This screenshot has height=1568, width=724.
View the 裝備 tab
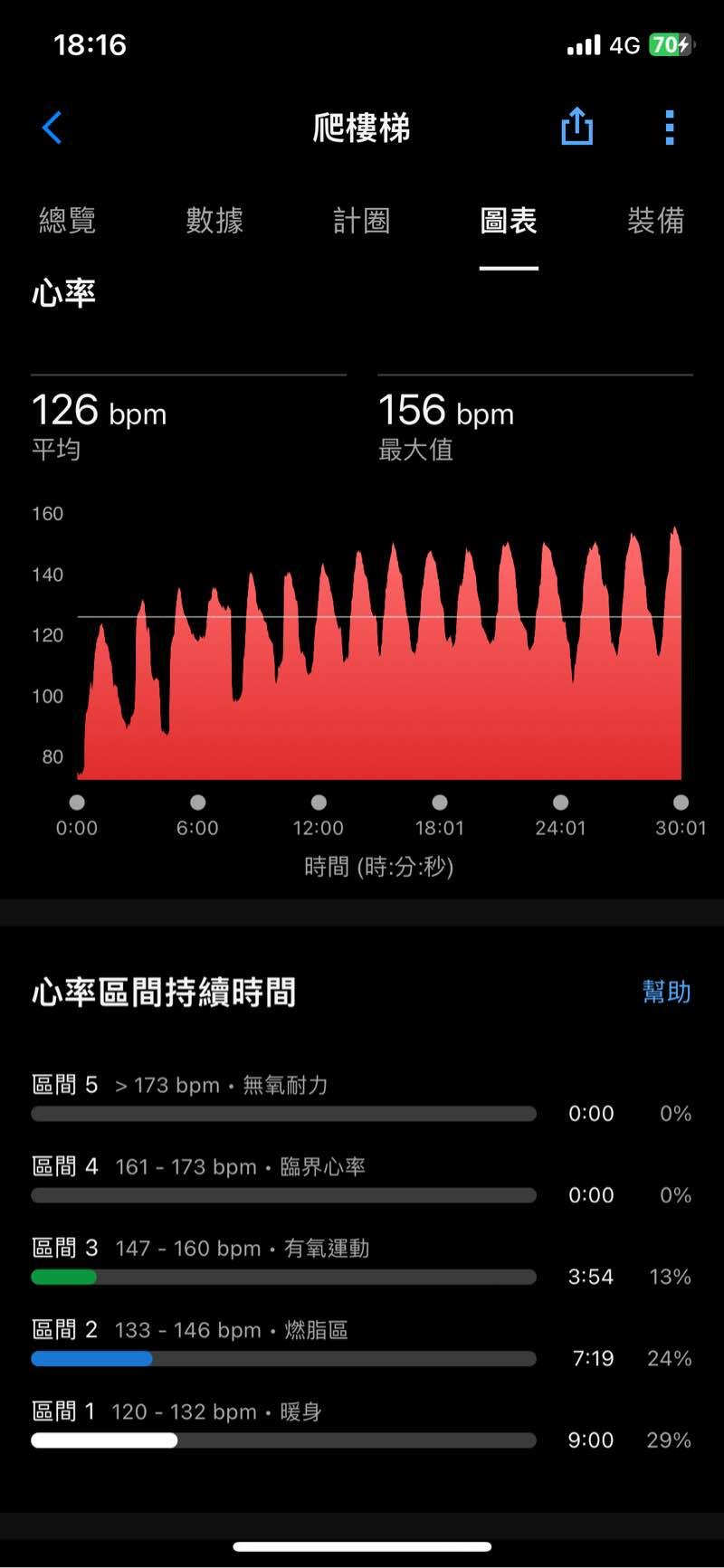tap(655, 220)
